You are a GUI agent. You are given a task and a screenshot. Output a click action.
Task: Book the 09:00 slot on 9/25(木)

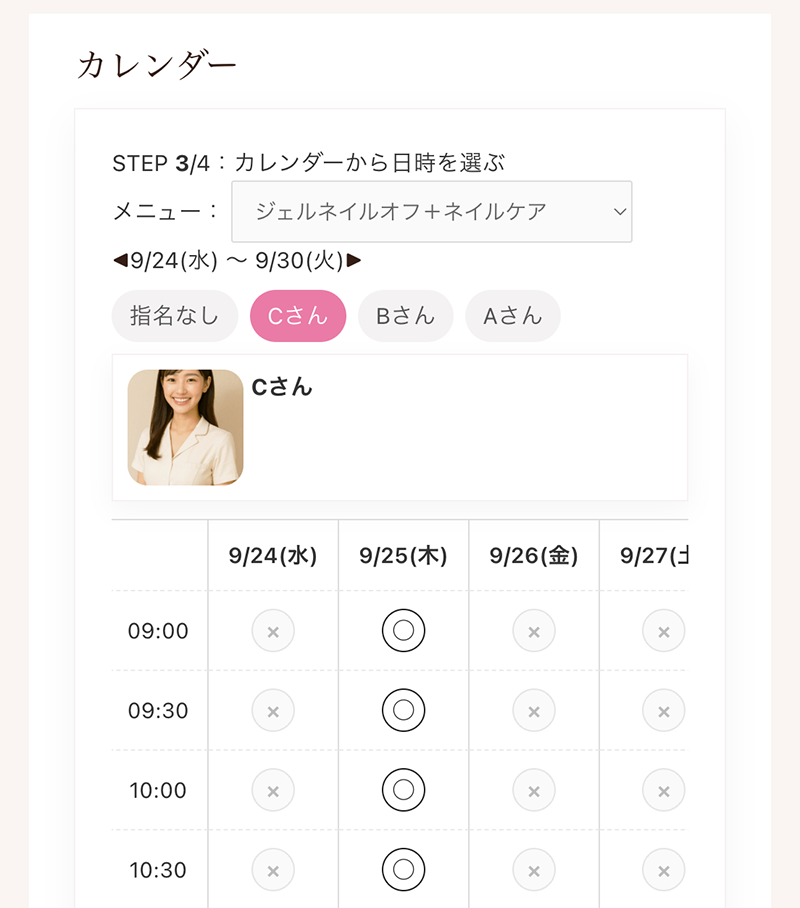(x=403, y=631)
